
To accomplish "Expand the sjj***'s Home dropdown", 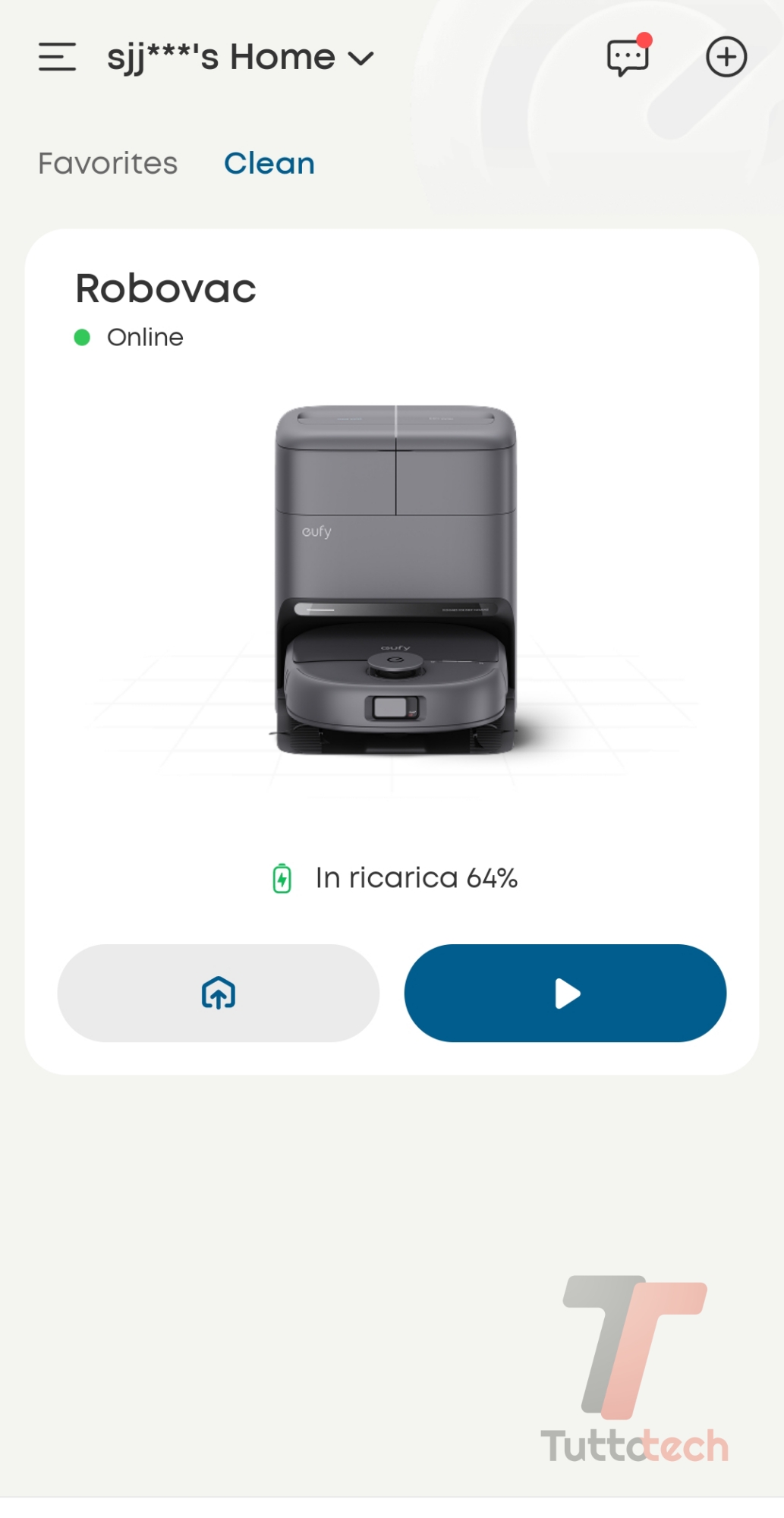I will 241,58.
